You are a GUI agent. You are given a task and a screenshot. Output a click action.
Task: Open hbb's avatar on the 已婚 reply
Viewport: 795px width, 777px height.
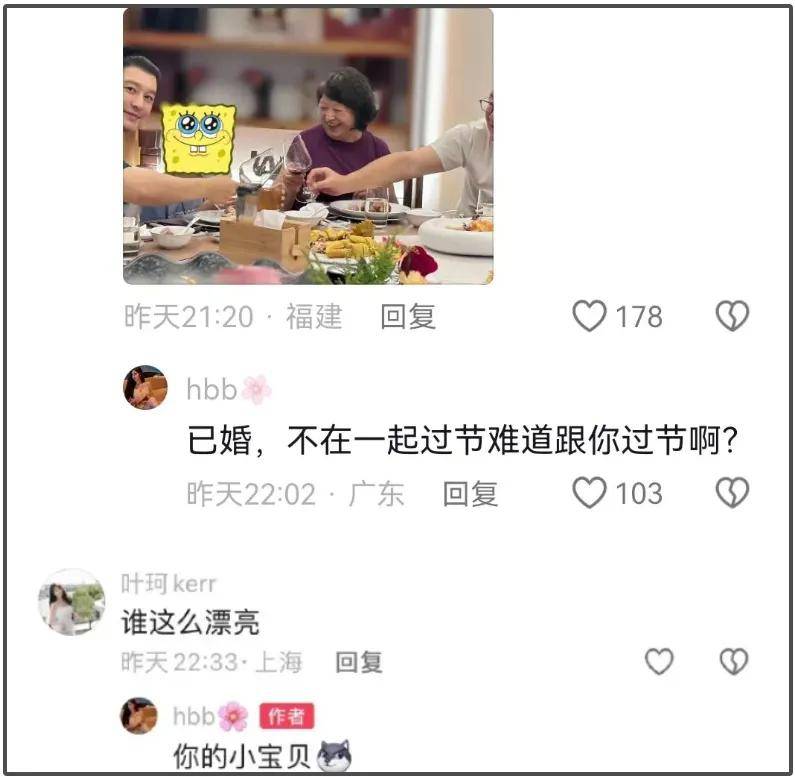click(145, 388)
